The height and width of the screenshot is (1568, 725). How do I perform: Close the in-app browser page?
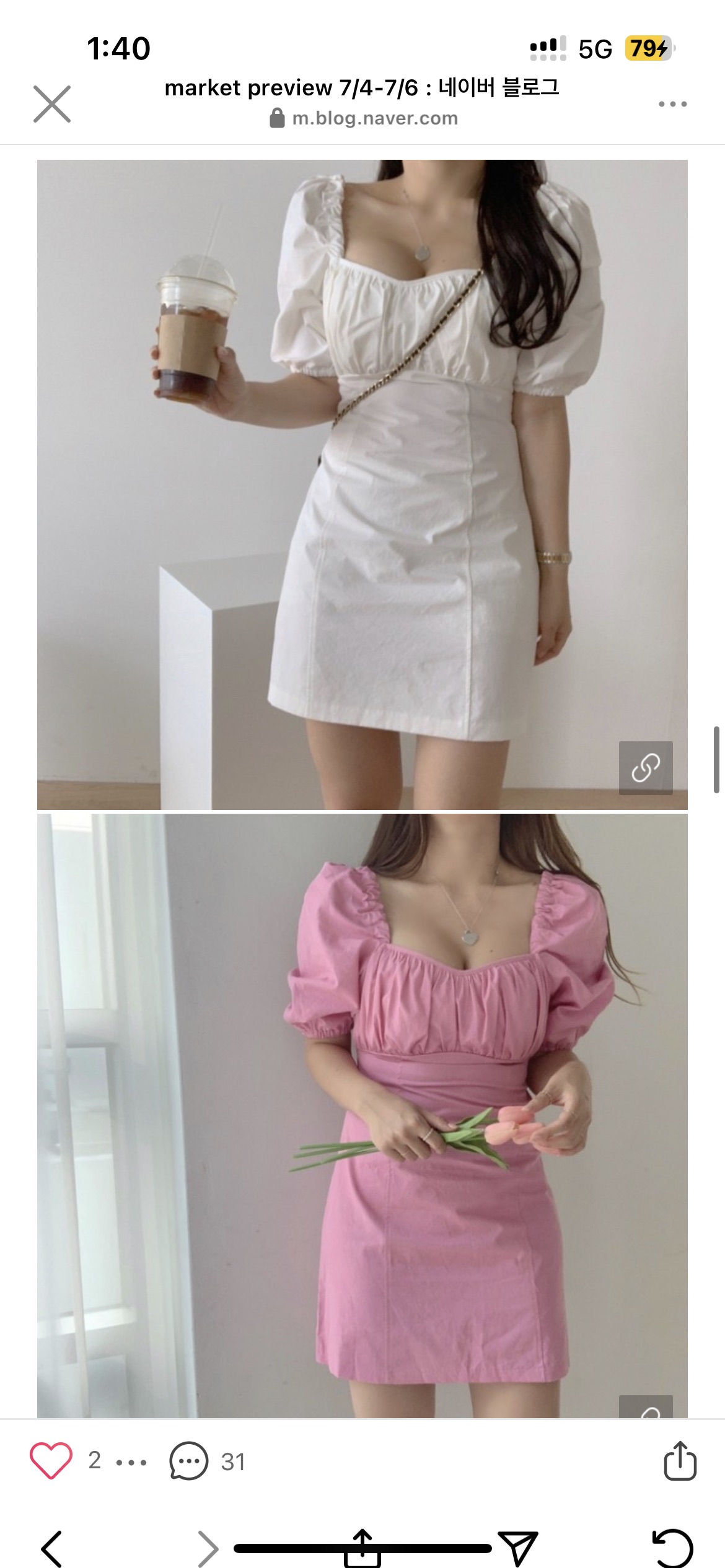pos(52,104)
